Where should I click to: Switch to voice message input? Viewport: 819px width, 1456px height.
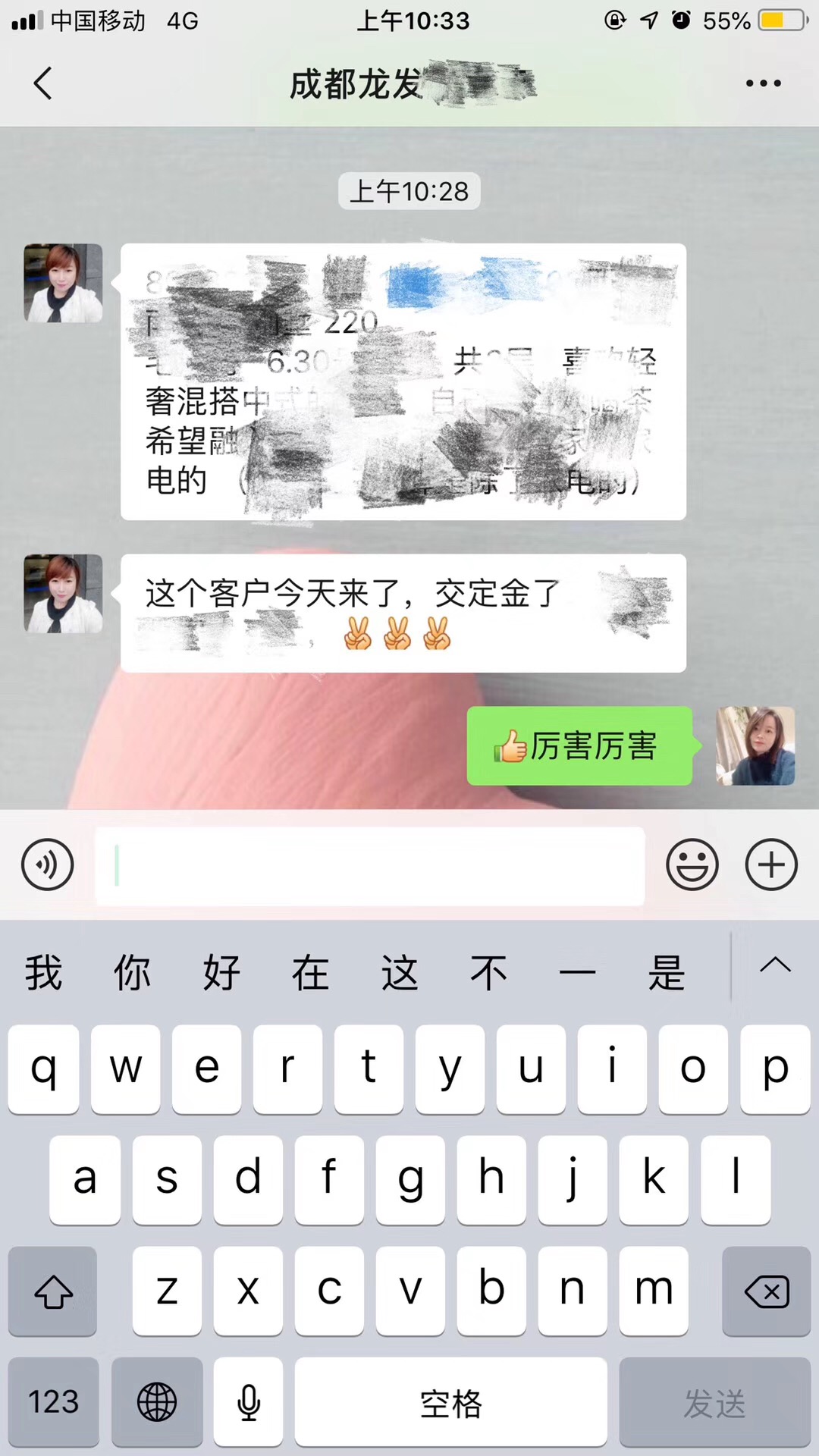tap(48, 864)
